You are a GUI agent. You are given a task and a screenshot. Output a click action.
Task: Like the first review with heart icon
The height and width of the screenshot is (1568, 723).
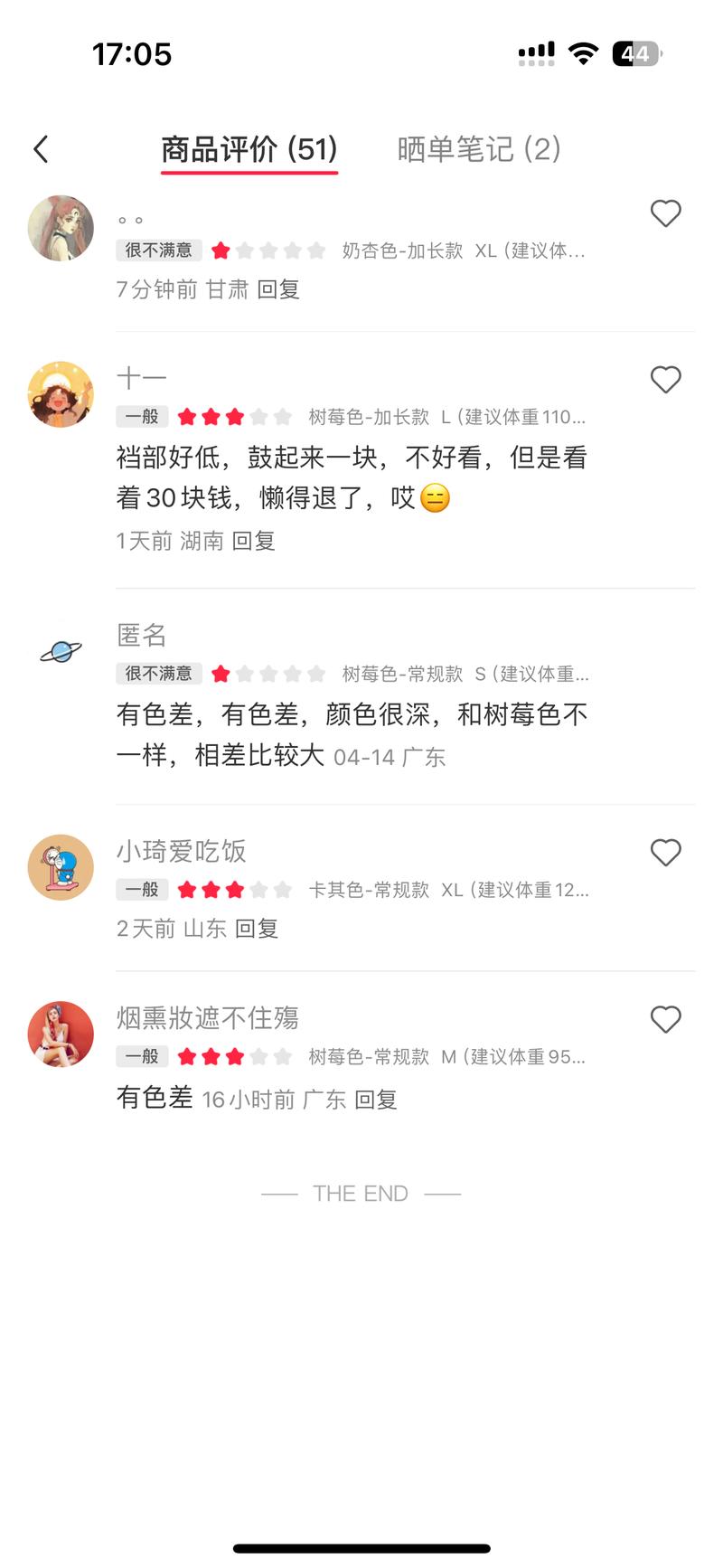tap(666, 214)
